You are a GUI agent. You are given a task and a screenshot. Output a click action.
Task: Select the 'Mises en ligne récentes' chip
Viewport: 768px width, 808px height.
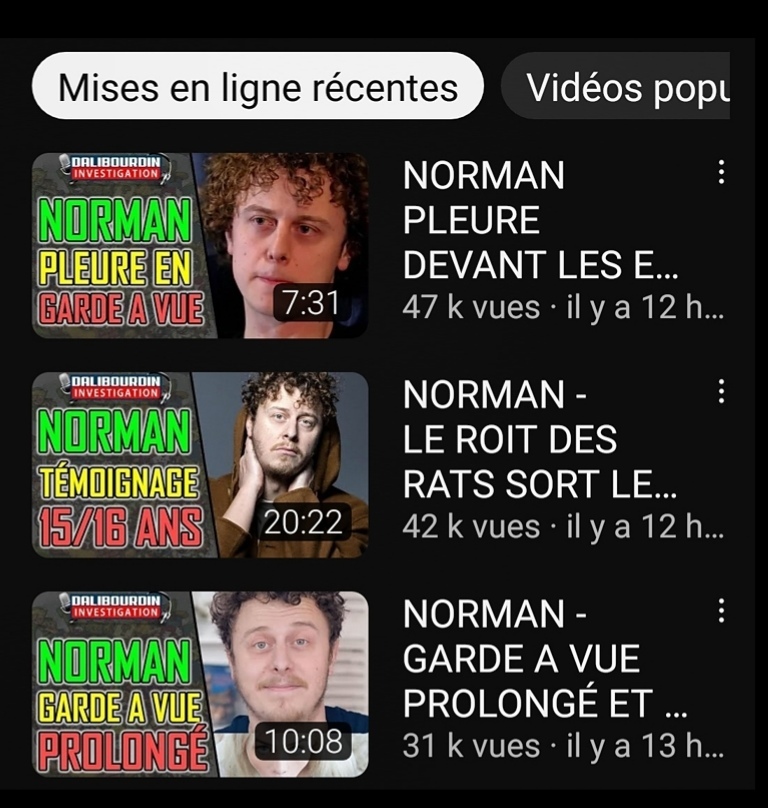pos(257,87)
